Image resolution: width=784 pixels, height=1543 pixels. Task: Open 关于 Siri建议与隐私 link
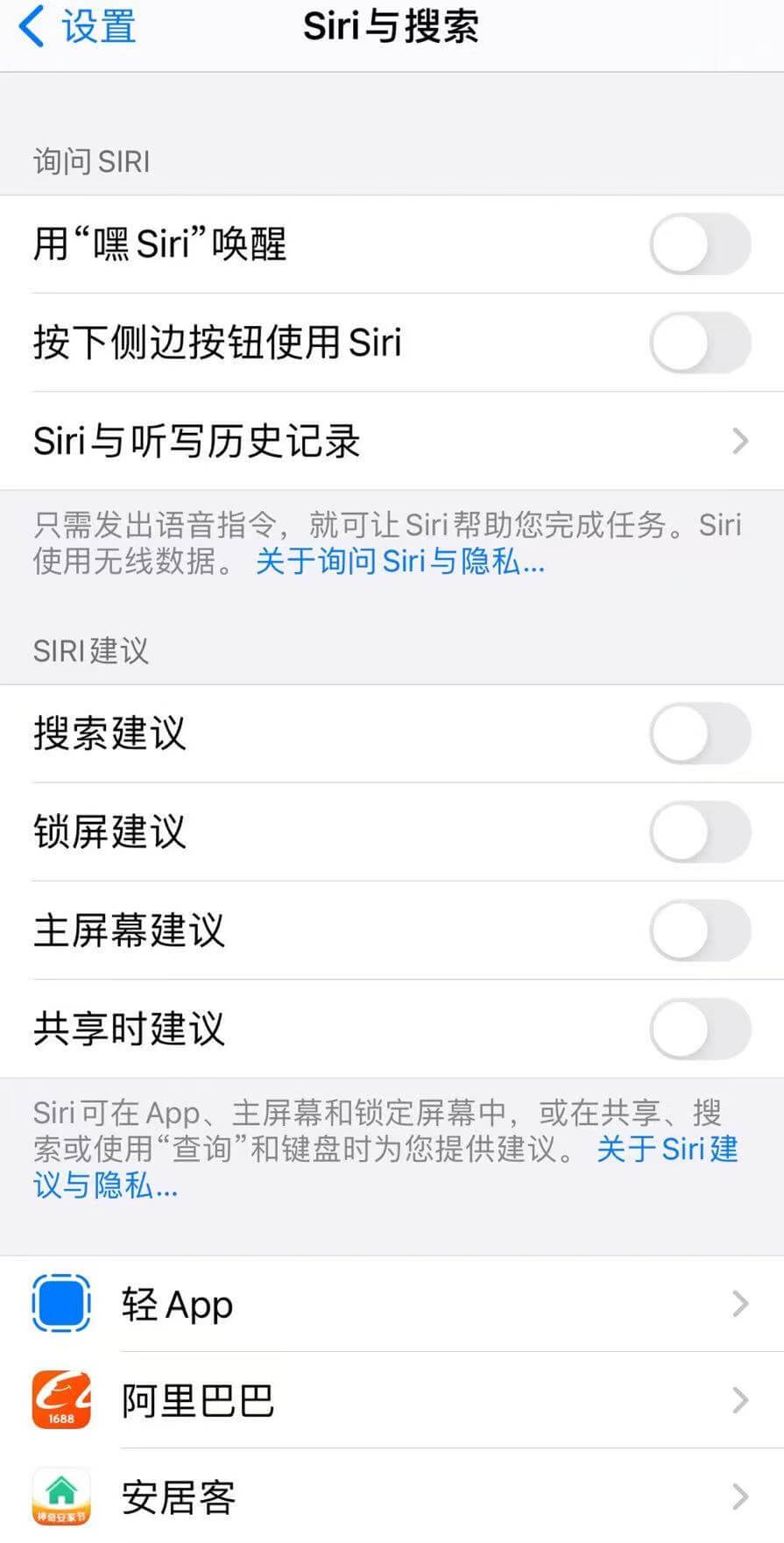click(668, 1150)
